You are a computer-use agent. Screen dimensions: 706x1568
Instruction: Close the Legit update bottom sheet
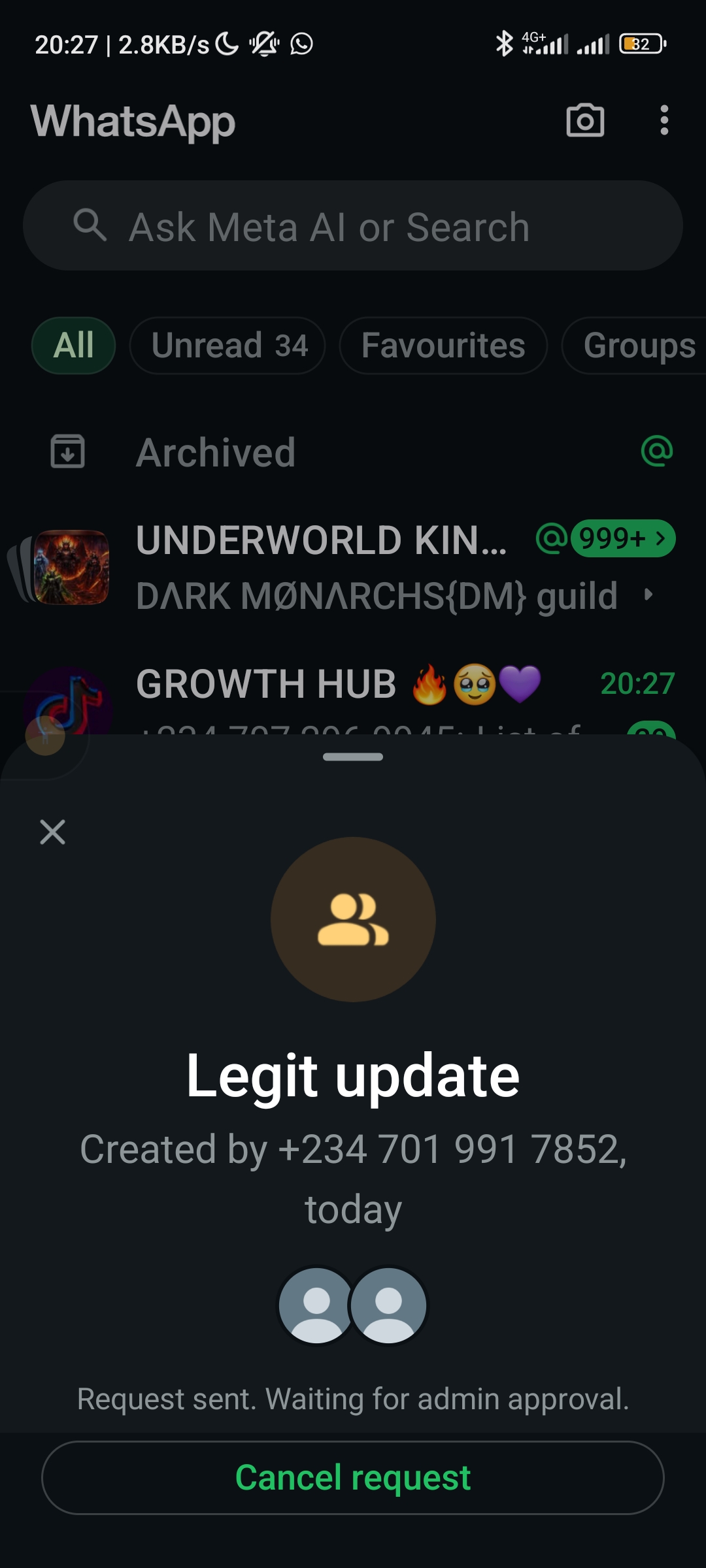coord(52,832)
